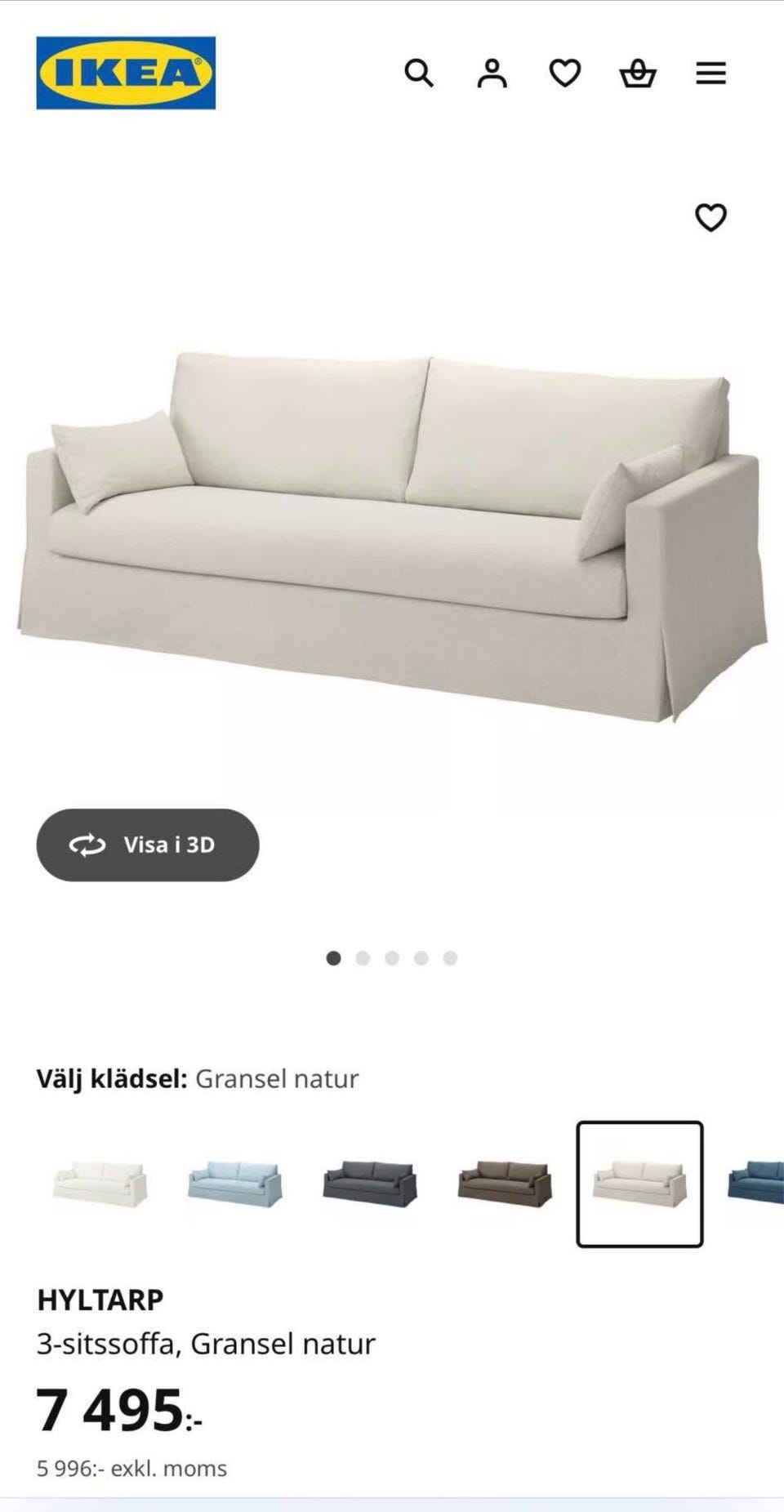The width and height of the screenshot is (784, 1512).
Task: Open the shopping basket icon
Action: [639, 74]
